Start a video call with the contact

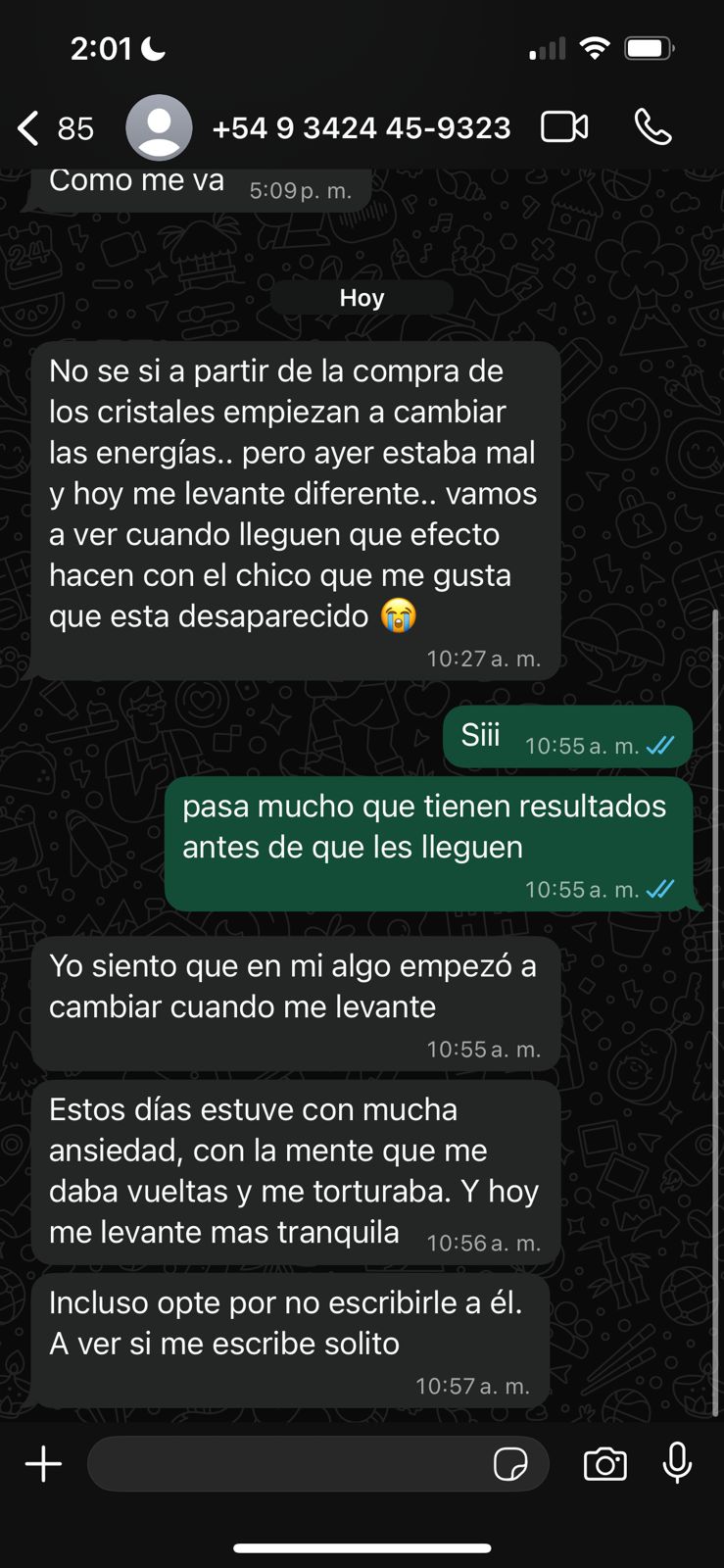[564, 126]
